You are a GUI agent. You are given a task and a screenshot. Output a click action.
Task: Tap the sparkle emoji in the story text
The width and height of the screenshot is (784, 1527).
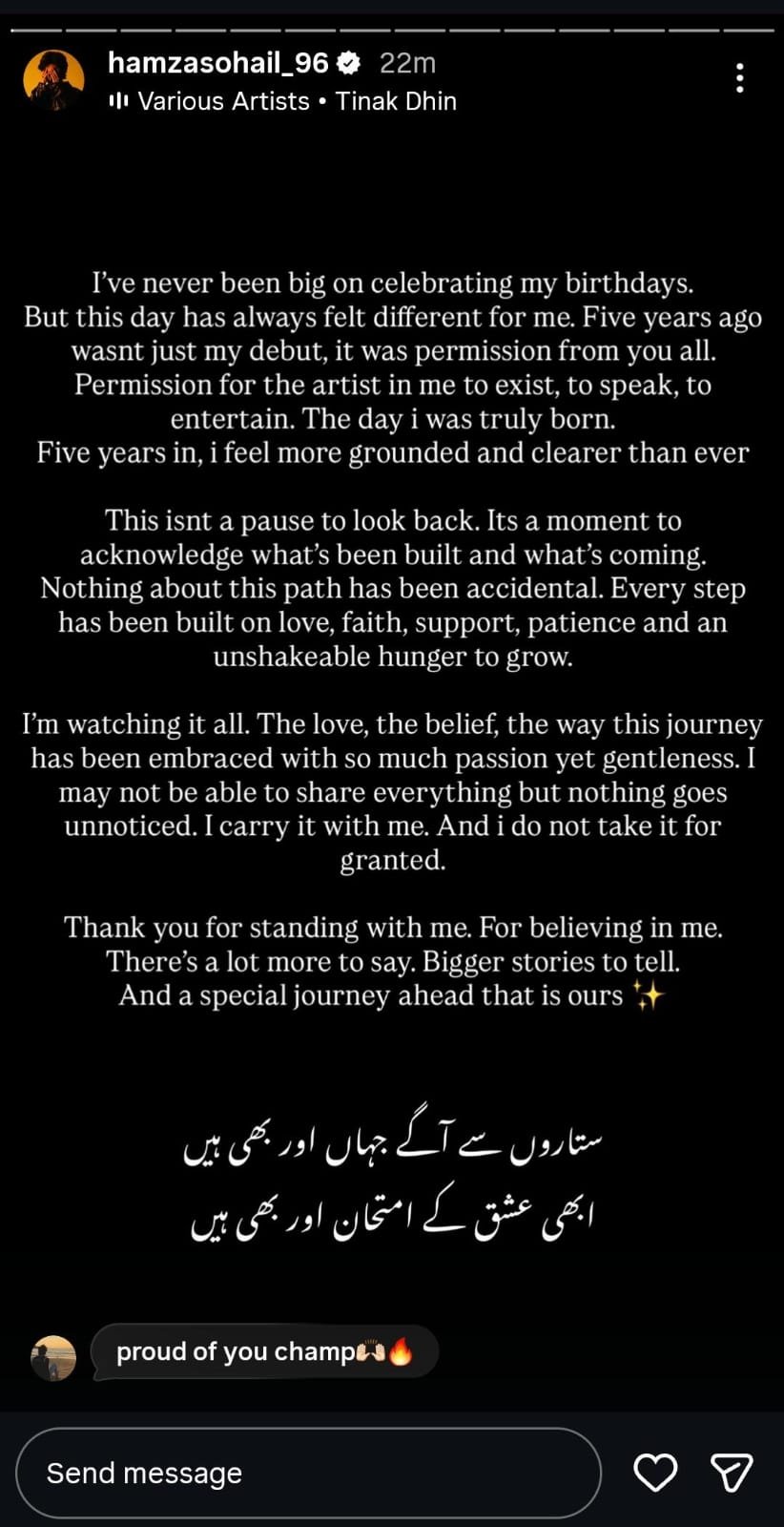click(653, 996)
